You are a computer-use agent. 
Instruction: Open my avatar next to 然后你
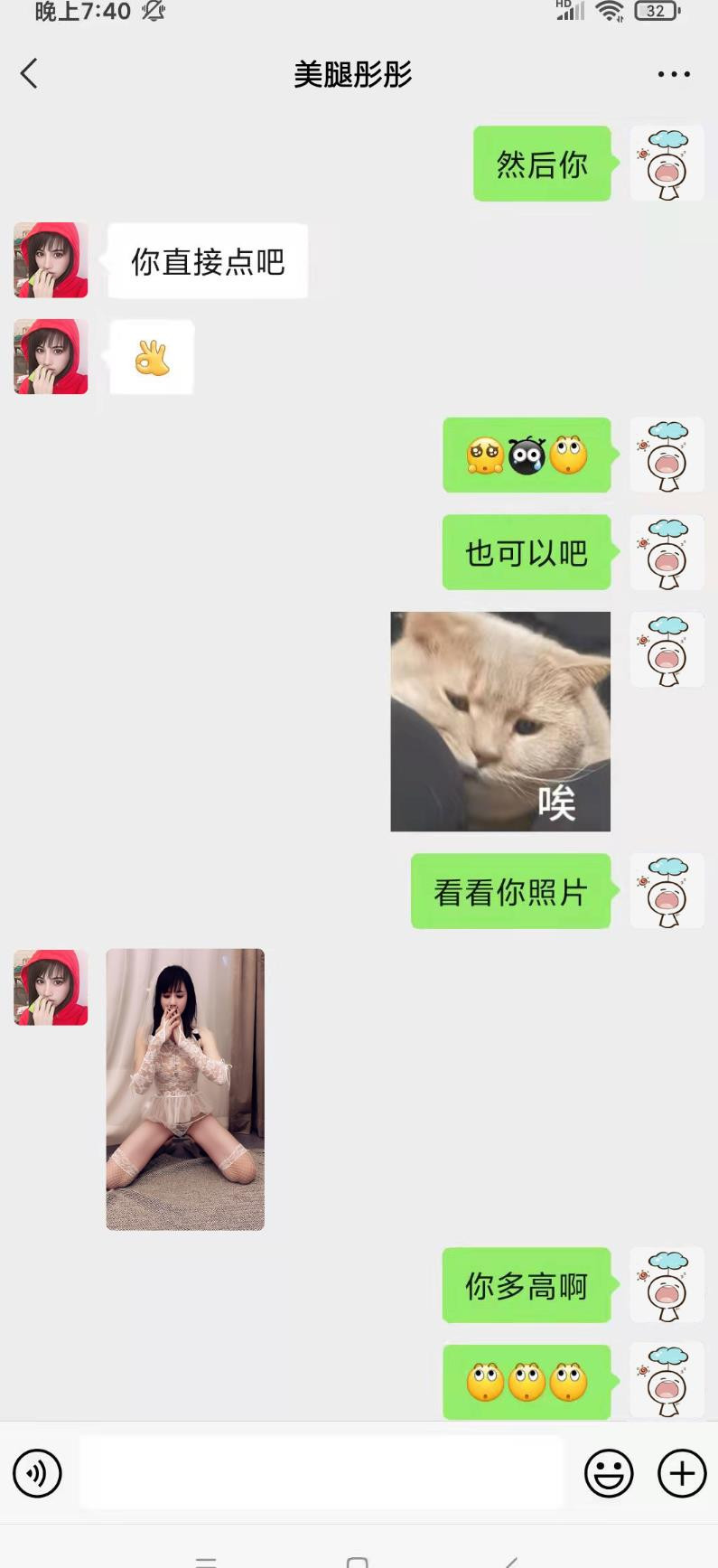(x=667, y=164)
